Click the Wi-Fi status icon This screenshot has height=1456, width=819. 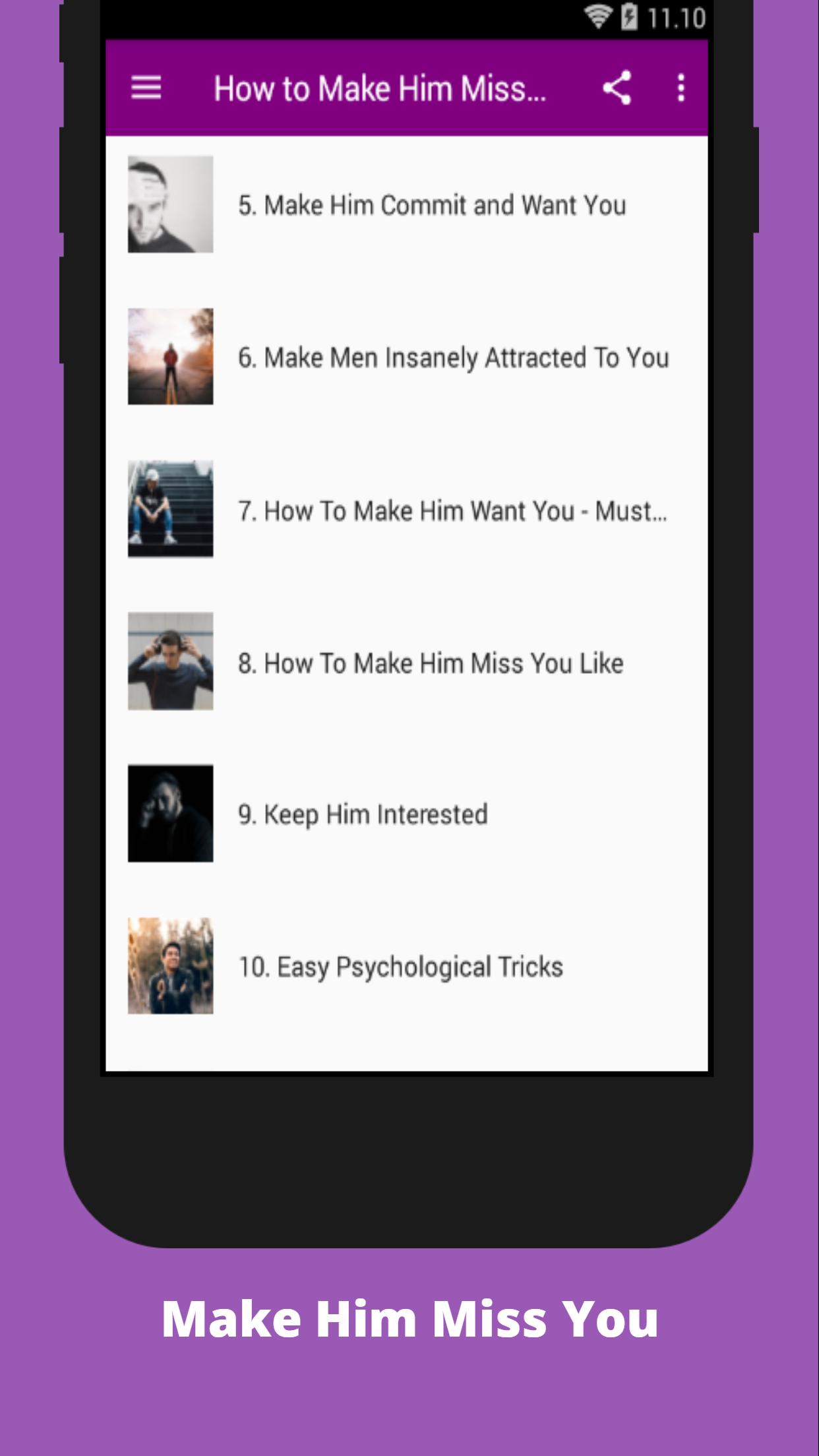597,18
